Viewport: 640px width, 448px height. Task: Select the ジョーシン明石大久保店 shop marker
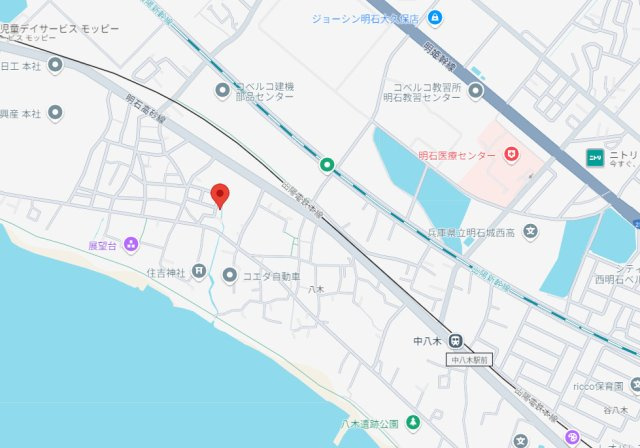pos(434,17)
